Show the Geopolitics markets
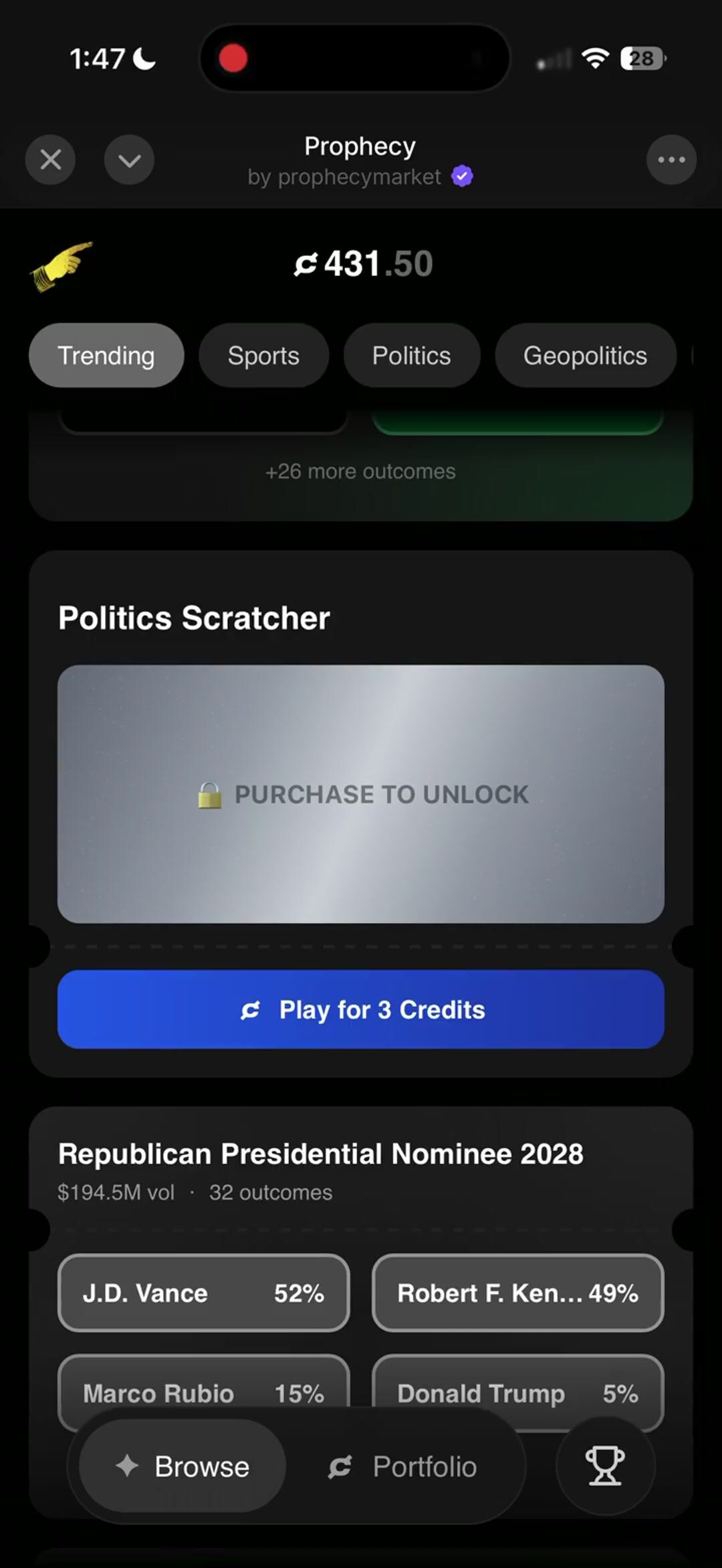722x1568 pixels. [585, 356]
